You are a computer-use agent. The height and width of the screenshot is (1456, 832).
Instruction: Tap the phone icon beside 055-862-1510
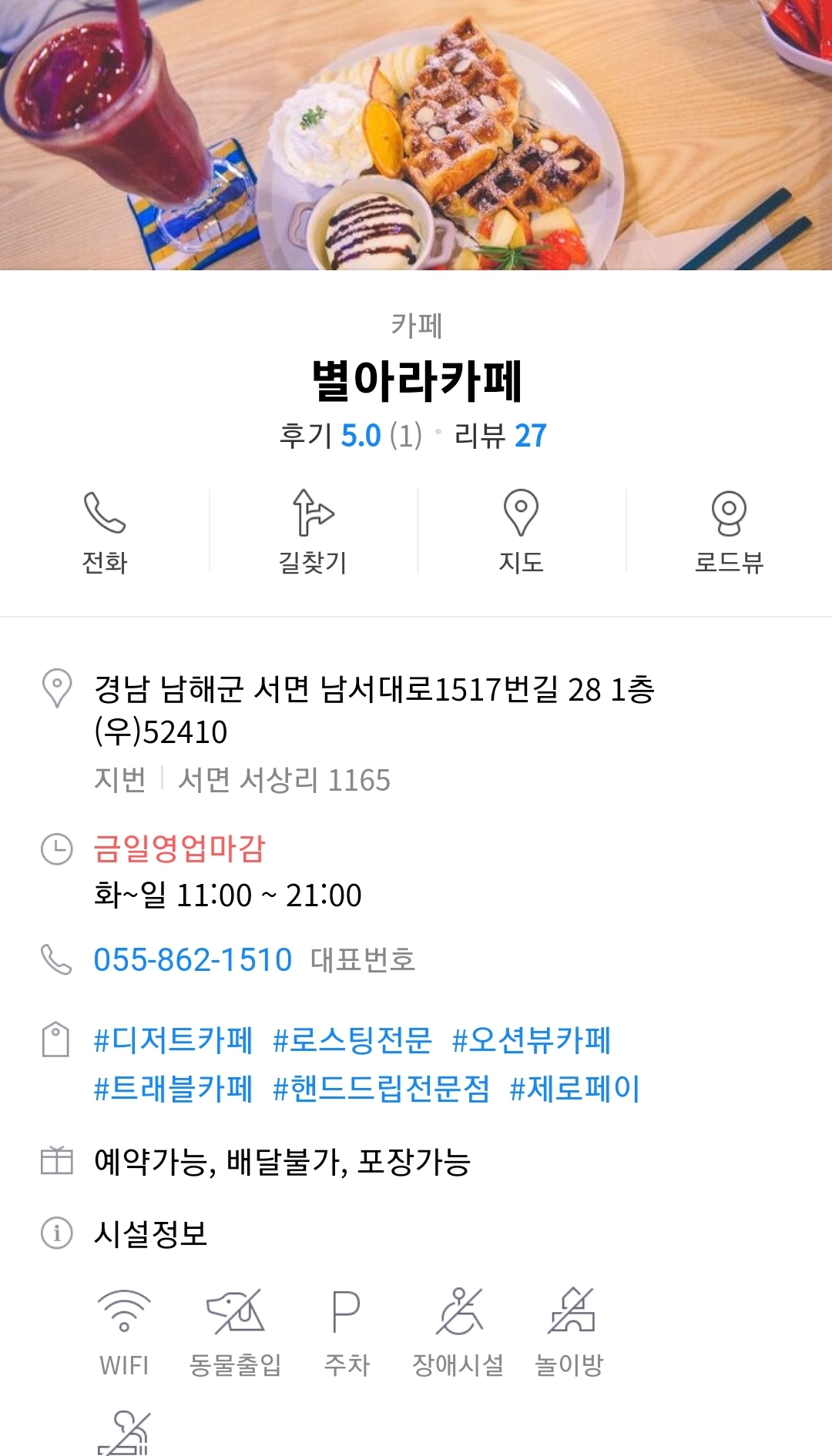55,959
